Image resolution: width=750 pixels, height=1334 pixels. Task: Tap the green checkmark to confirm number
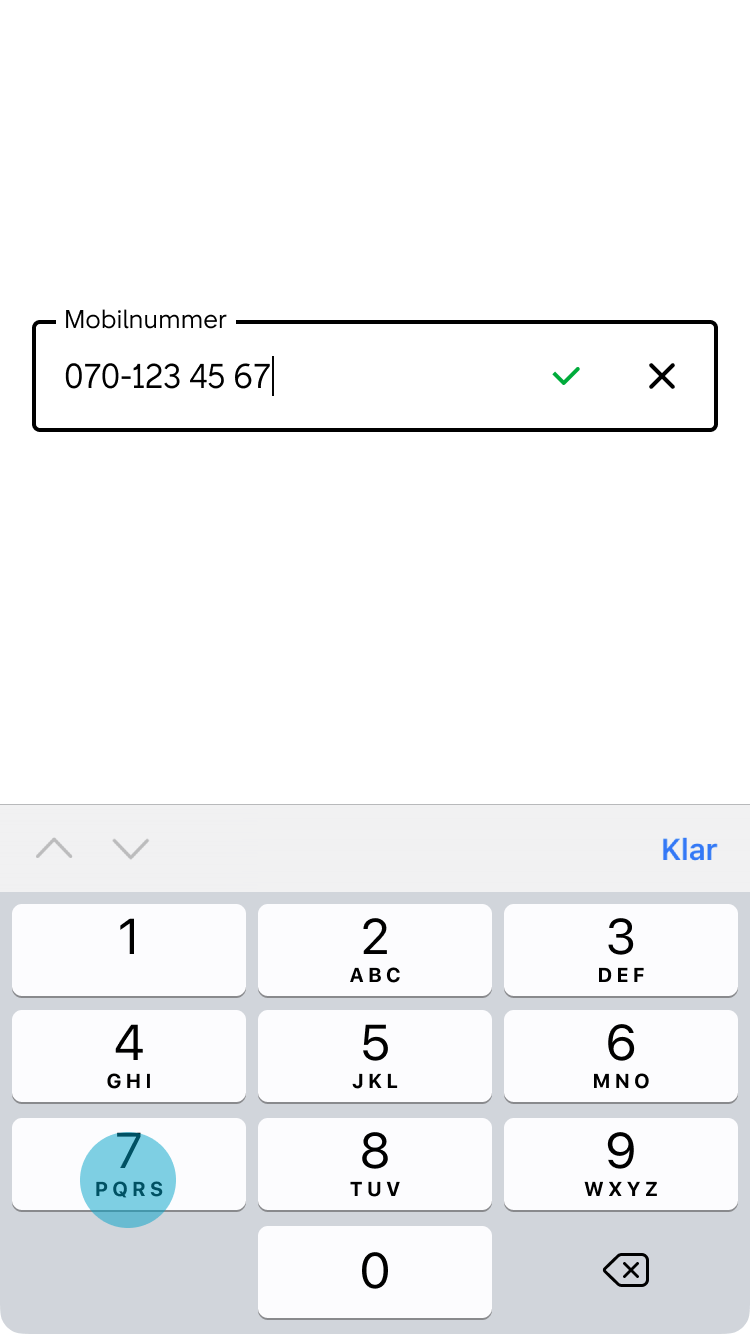pos(565,375)
